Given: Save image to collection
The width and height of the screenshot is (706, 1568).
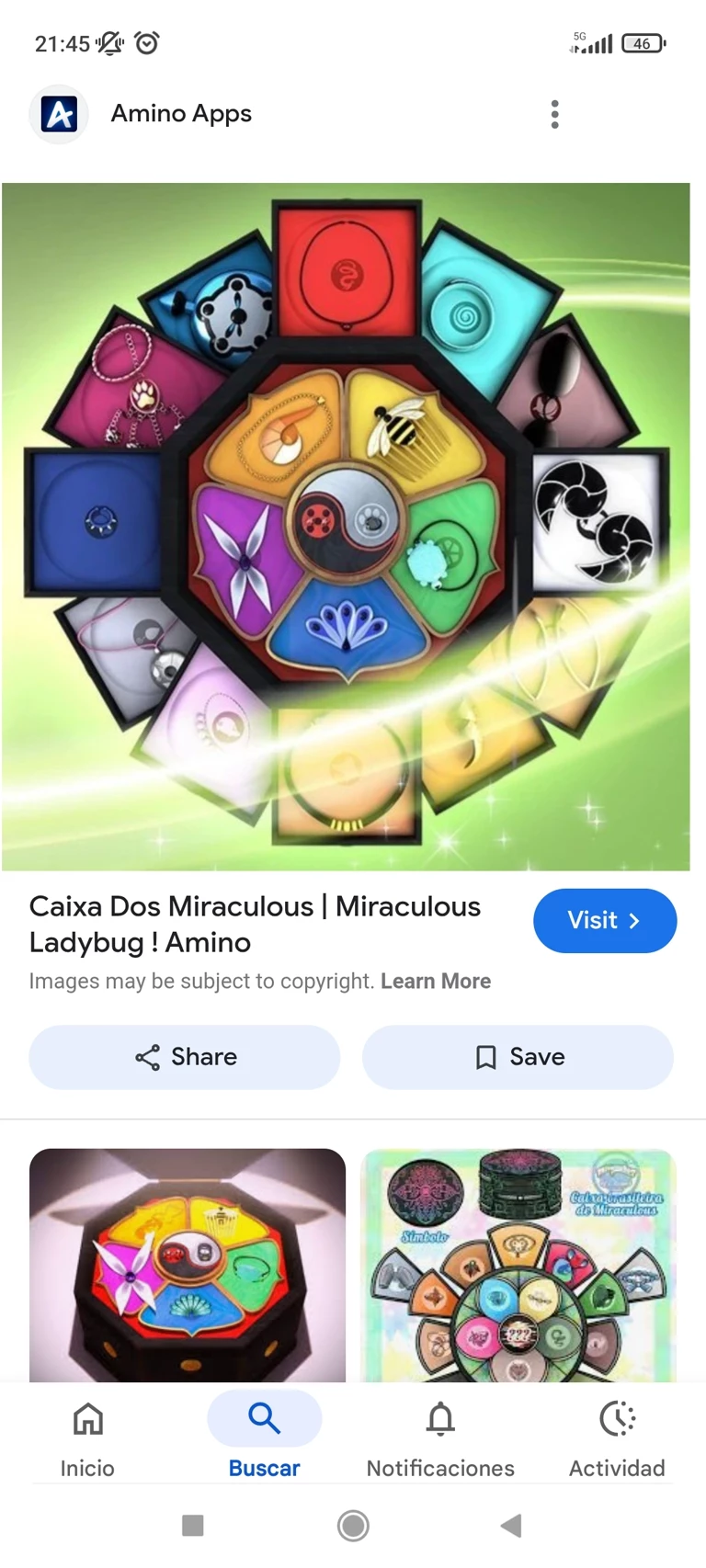Looking at the screenshot, I should [518, 1057].
